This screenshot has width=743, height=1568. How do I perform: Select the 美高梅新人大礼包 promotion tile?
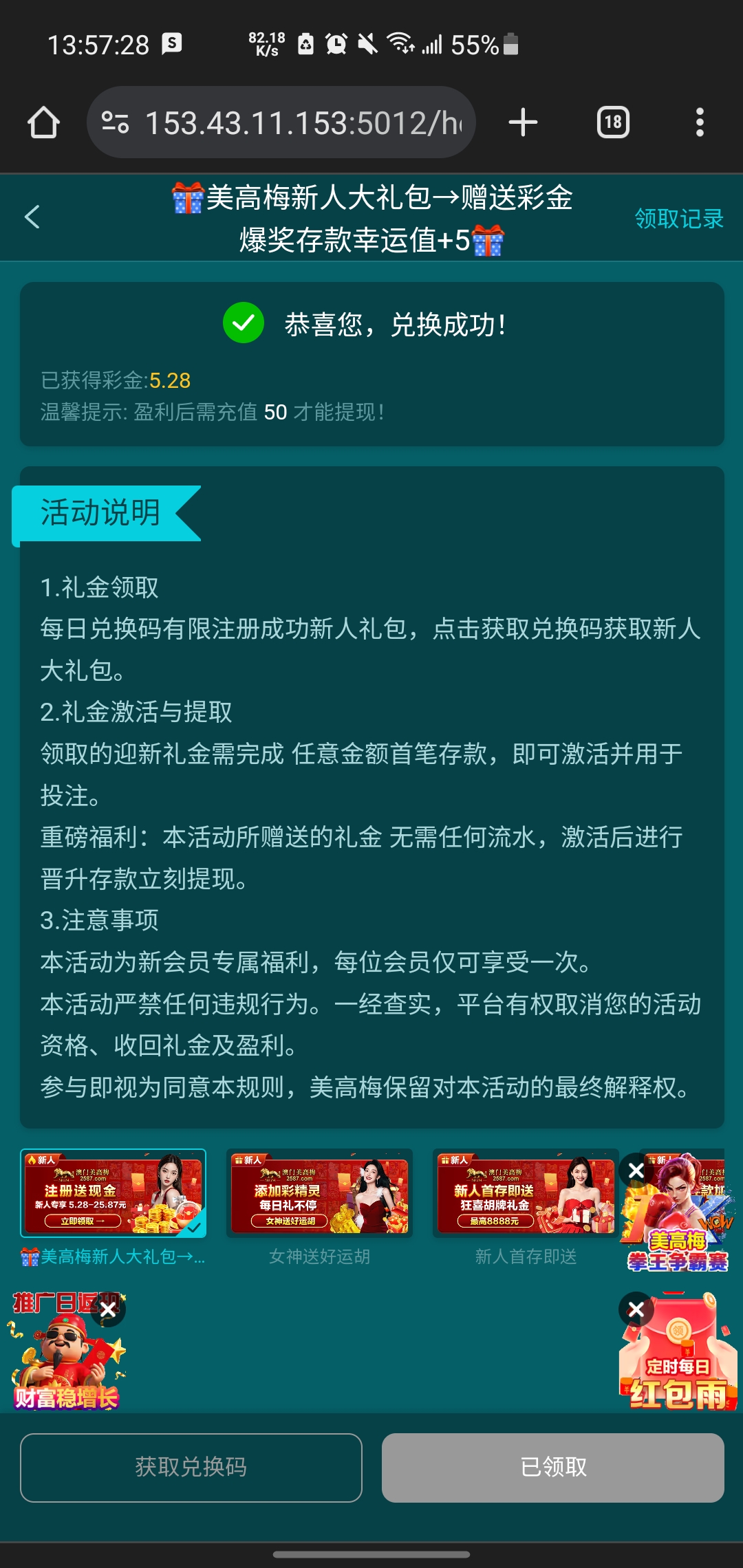coord(114,1193)
